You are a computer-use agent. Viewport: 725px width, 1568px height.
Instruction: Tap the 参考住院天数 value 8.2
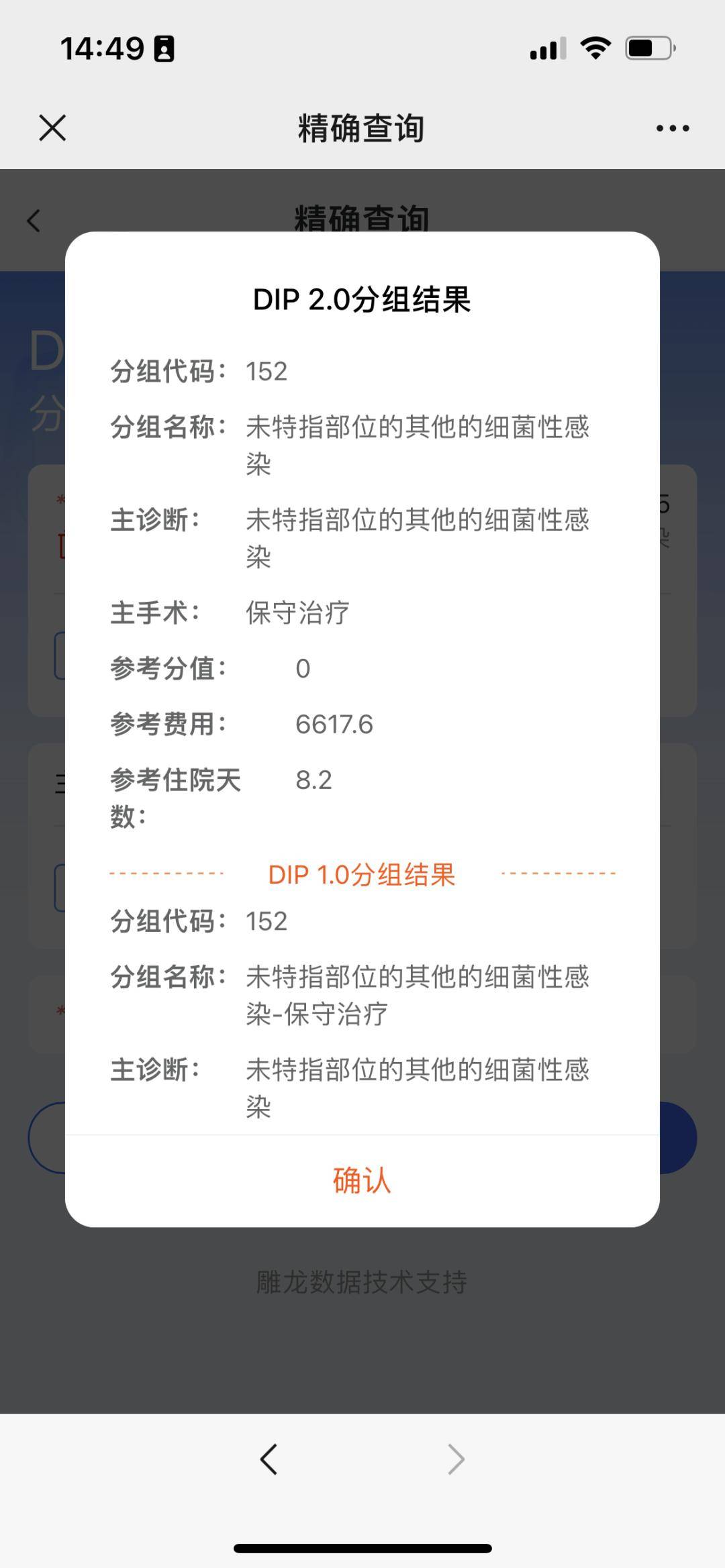pyautogui.click(x=313, y=780)
